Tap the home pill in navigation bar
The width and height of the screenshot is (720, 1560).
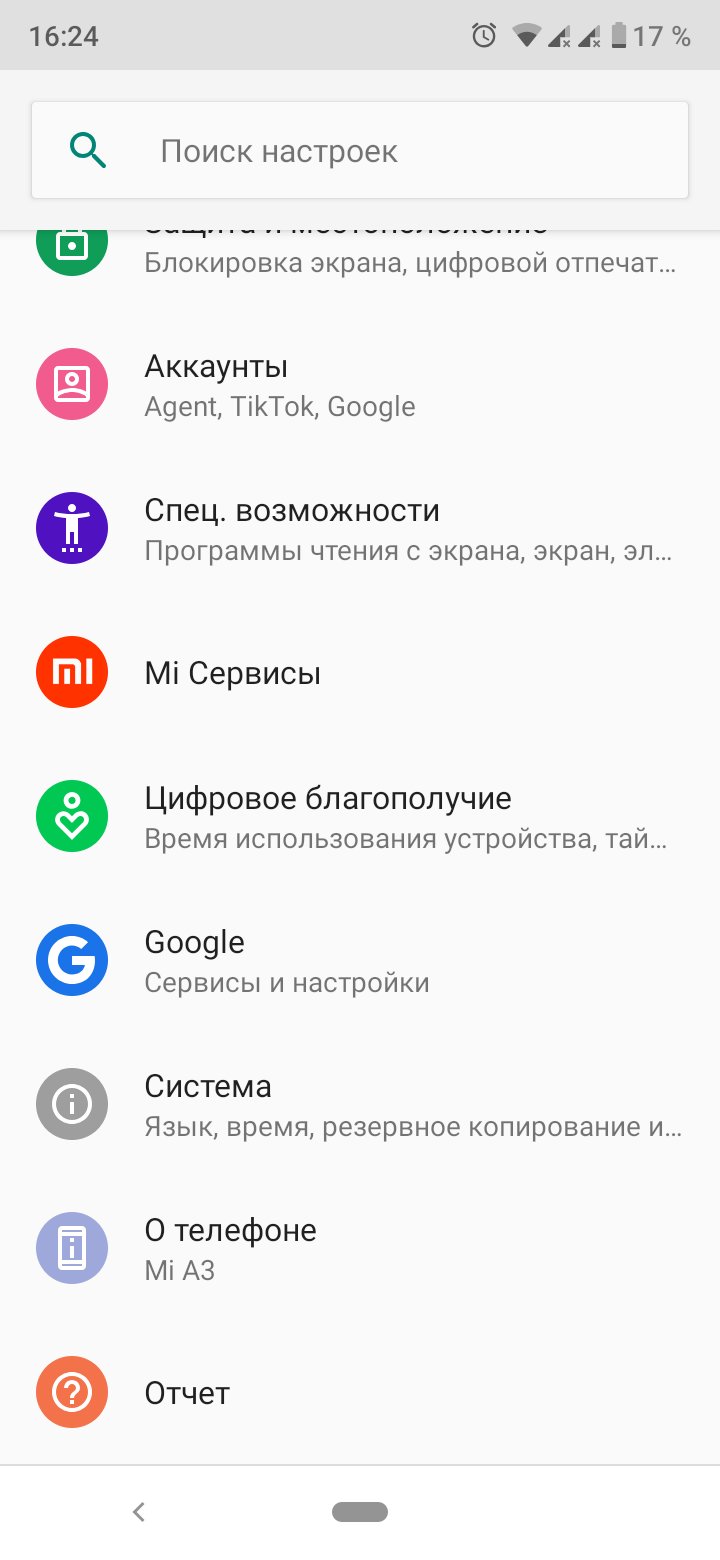[x=360, y=1512]
